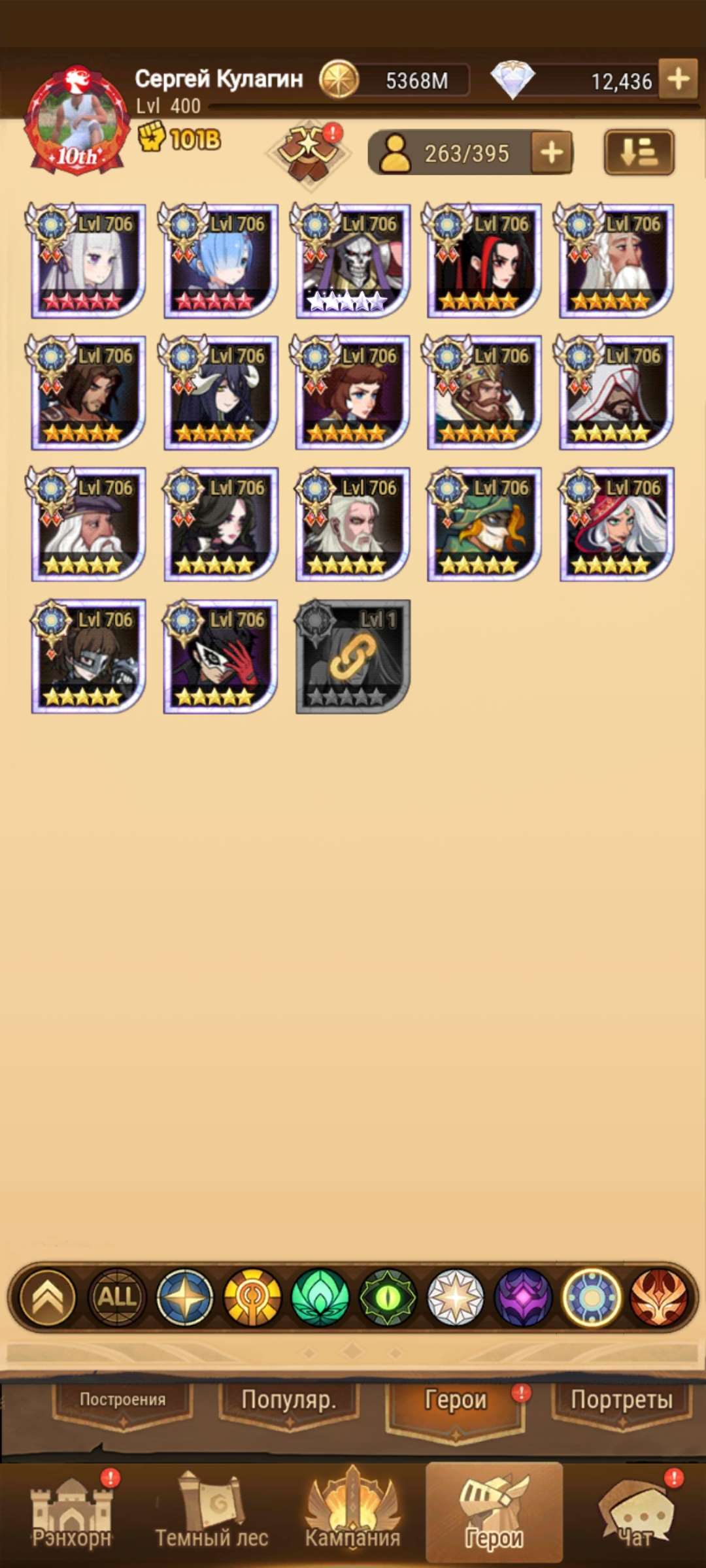The image size is (706, 1568).
Task: Switch to the Построения tab
Action: coord(123,1400)
